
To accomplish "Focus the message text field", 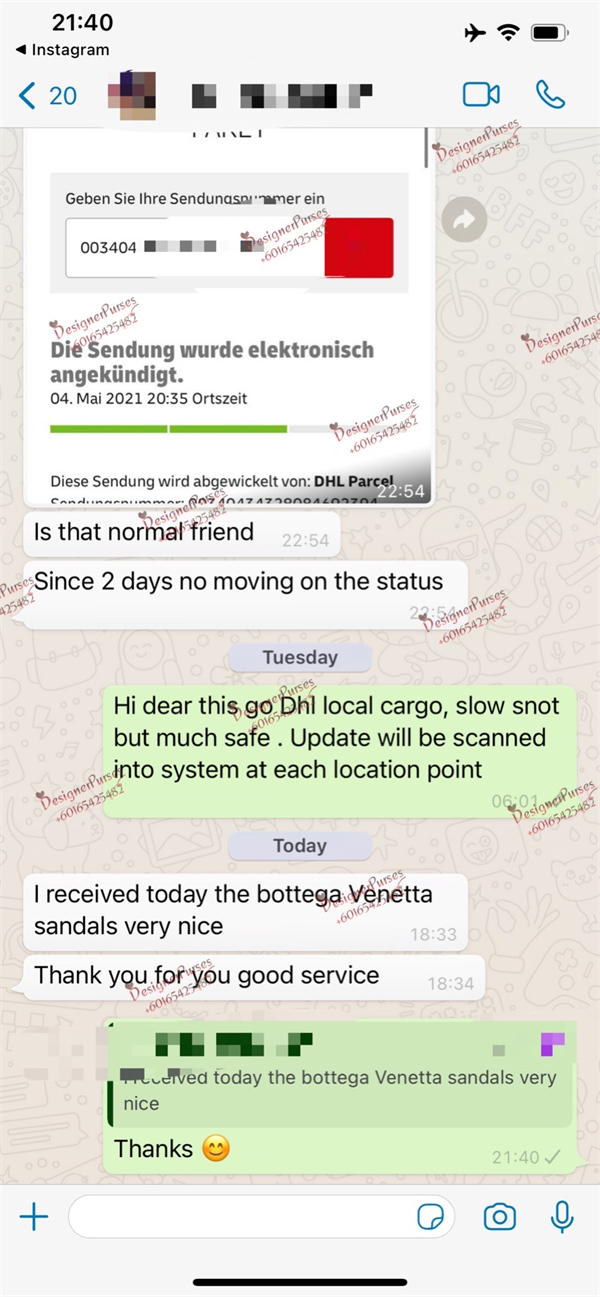I will [x=240, y=1217].
